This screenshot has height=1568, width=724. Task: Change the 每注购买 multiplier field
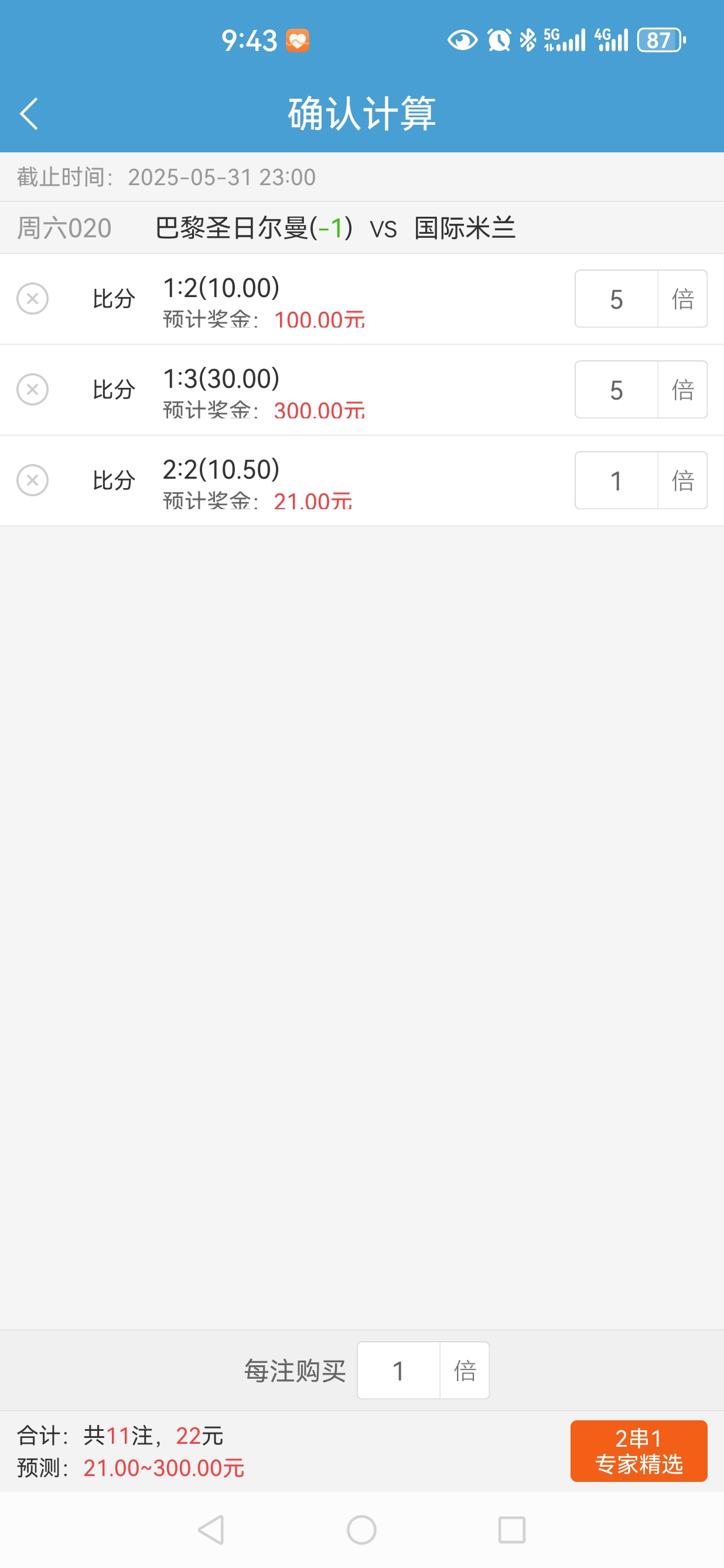398,1370
